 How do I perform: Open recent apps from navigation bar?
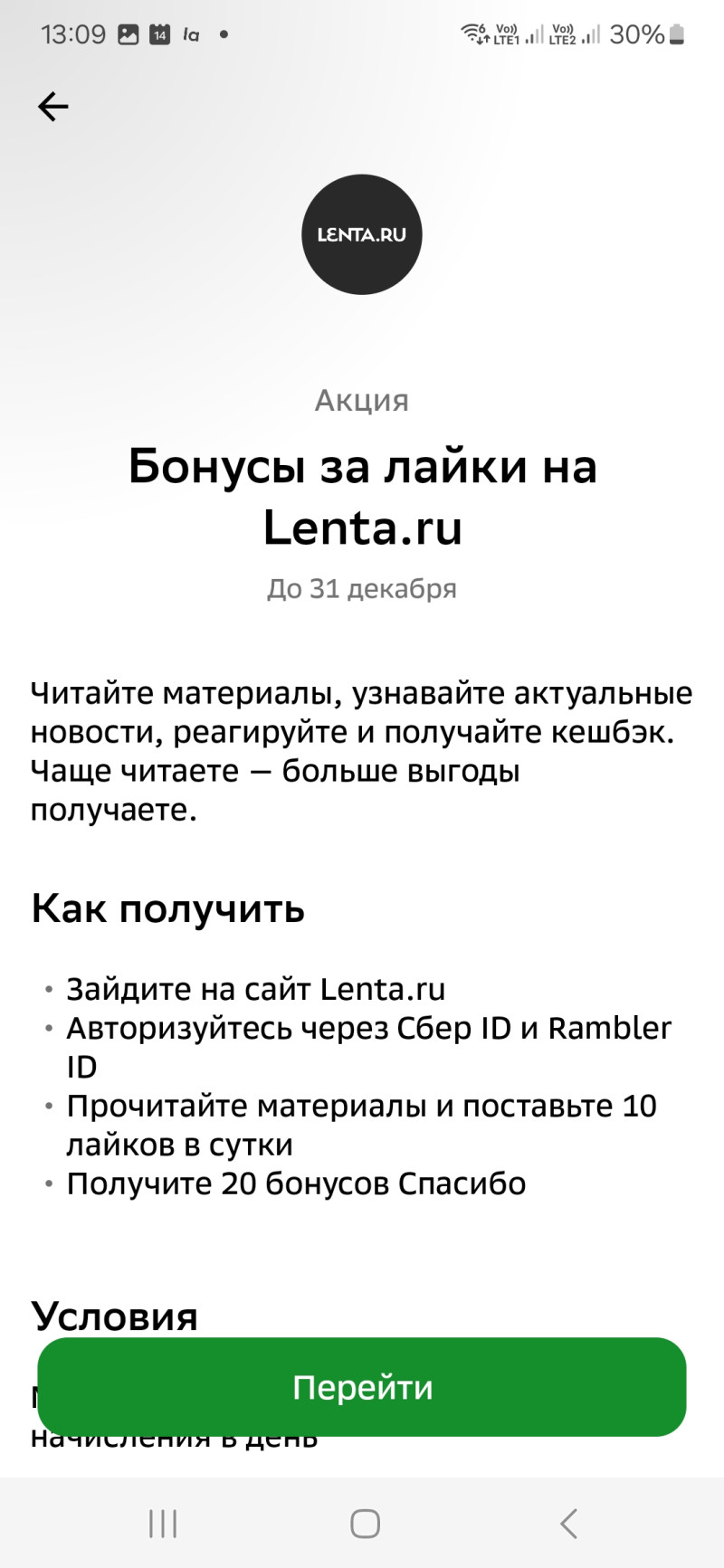tap(163, 1524)
